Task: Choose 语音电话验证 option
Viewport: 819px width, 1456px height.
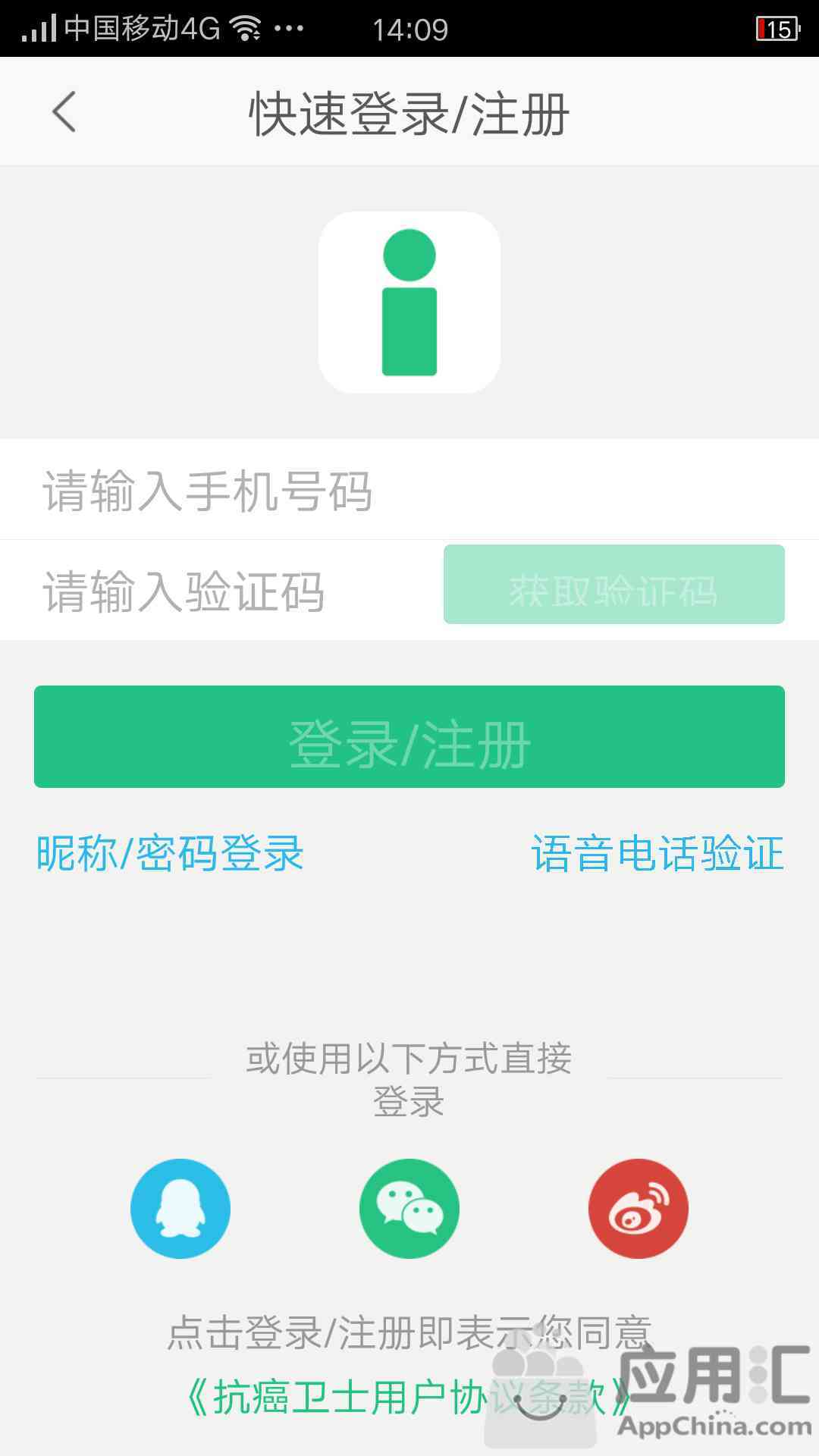Action: (x=657, y=853)
